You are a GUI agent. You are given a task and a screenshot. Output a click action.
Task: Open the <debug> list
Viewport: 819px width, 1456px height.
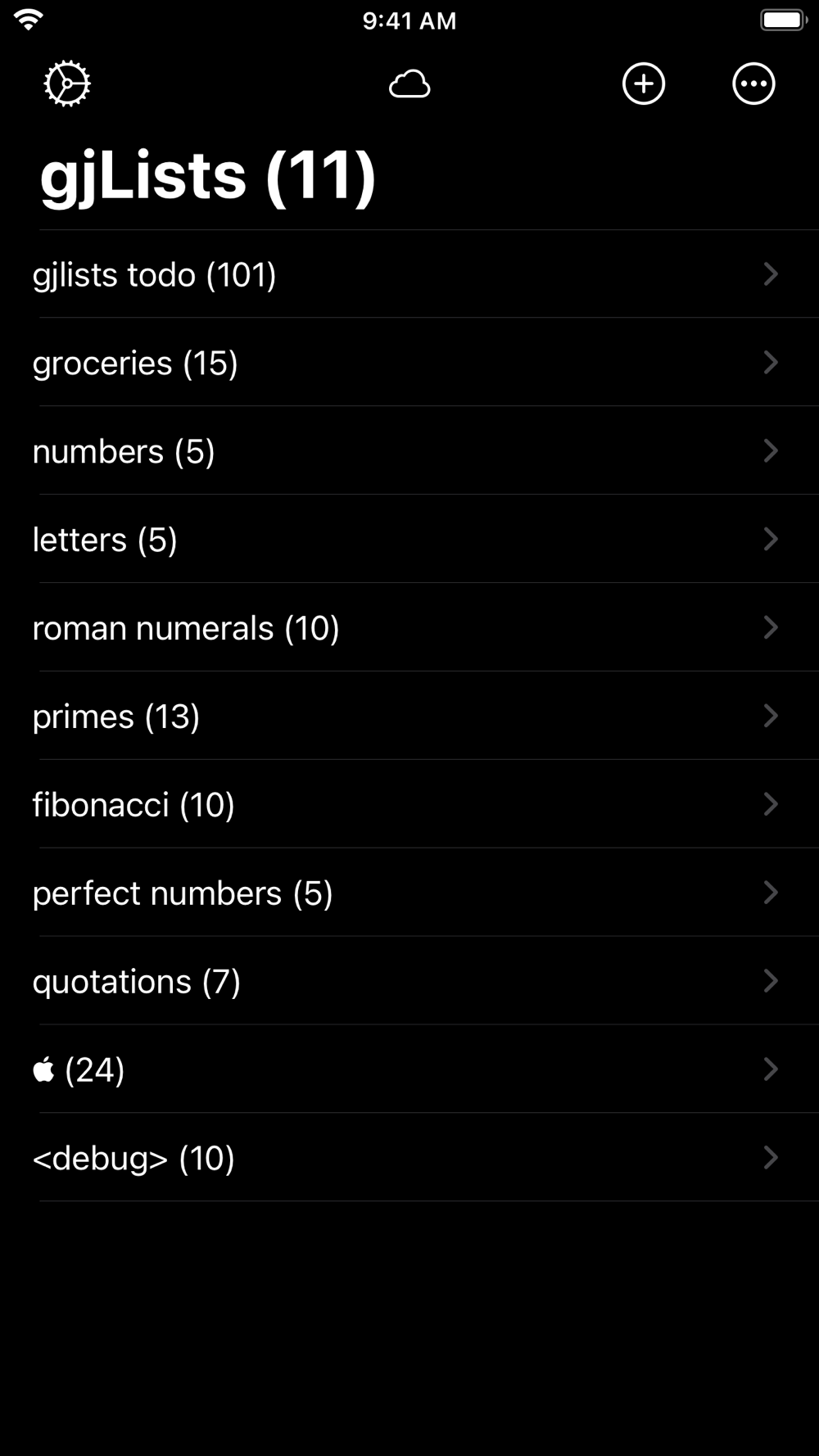pyautogui.click(x=409, y=1159)
